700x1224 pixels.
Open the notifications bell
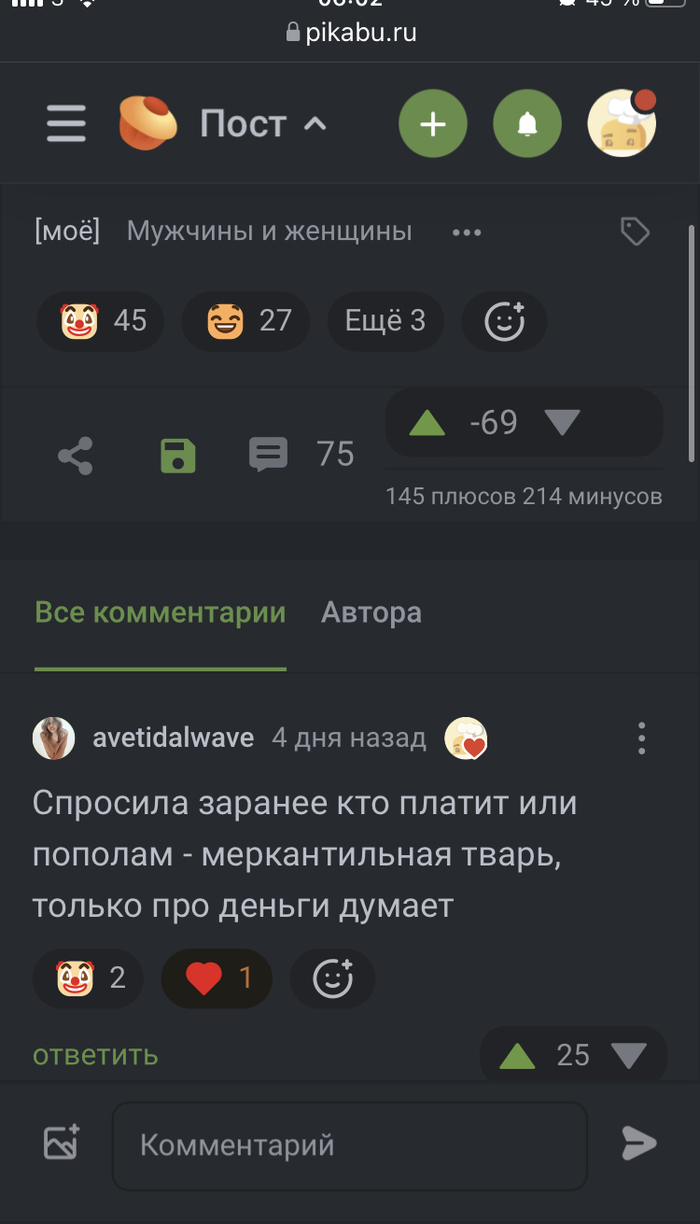tap(527, 124)
